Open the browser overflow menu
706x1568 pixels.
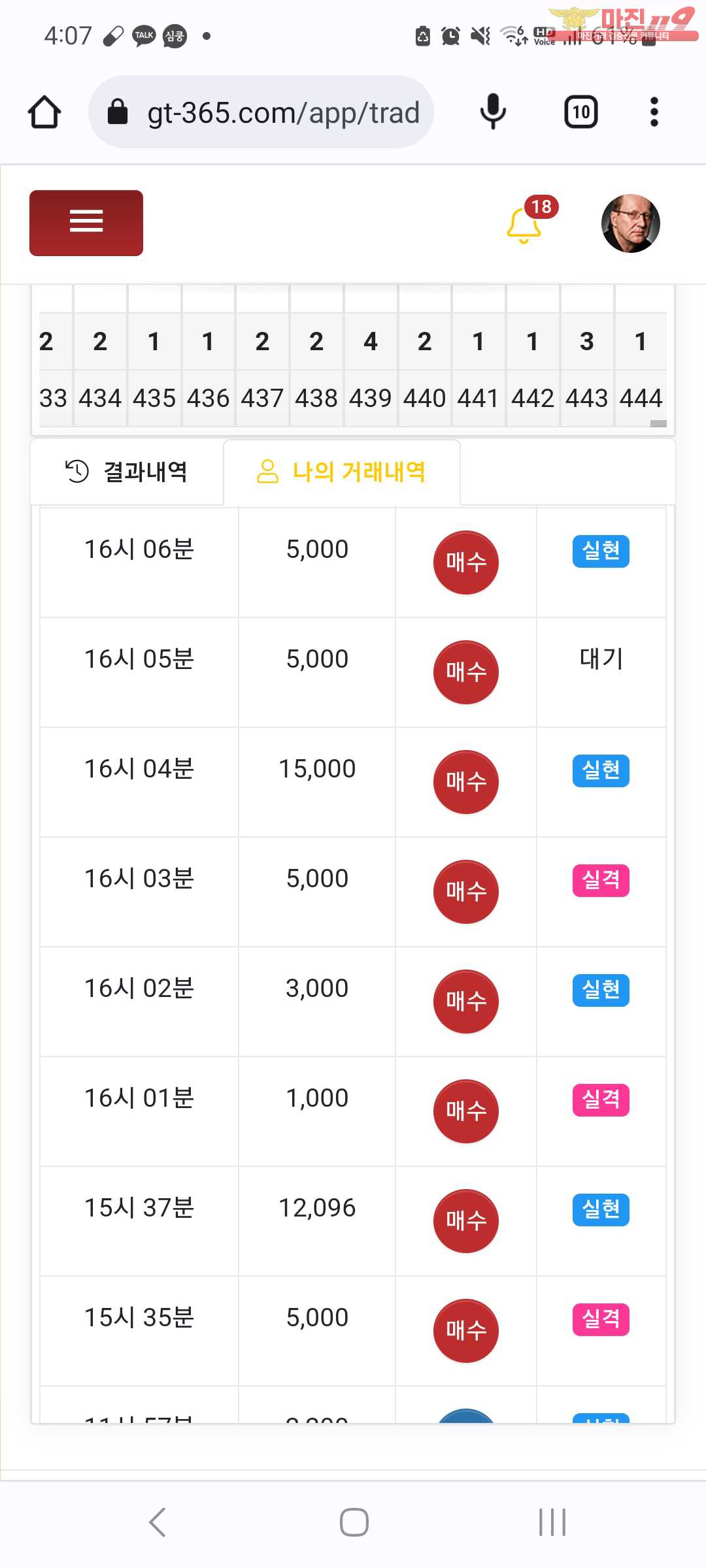pyautogui.click(x=654, y=112)
